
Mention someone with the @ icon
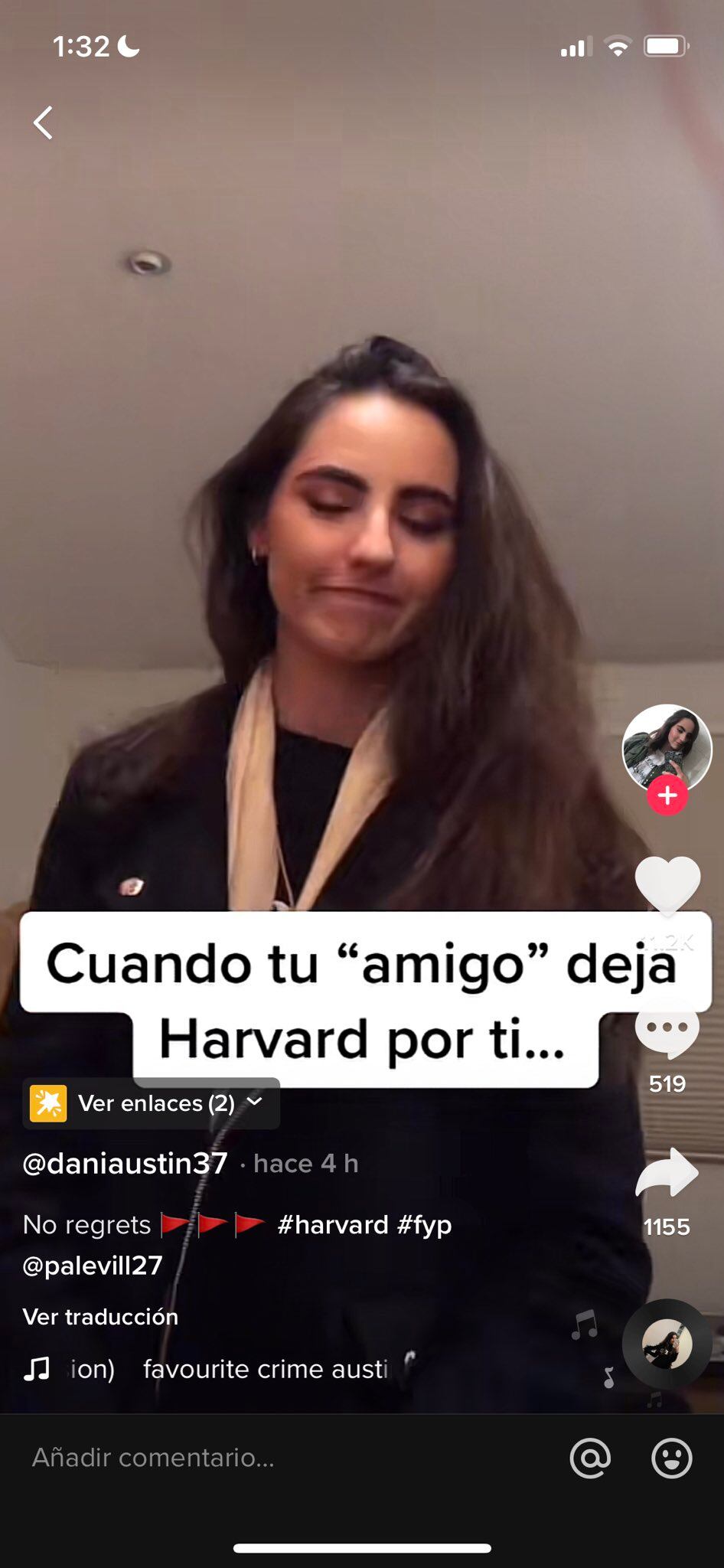click(x=590, y=1458)
